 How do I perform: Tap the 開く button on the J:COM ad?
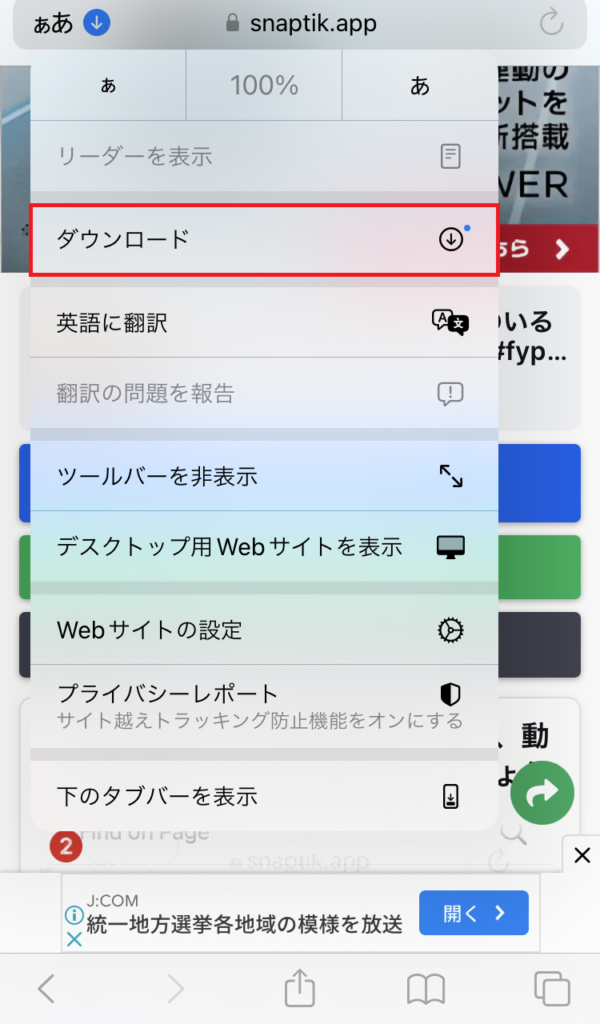click(x=474, y=912)
